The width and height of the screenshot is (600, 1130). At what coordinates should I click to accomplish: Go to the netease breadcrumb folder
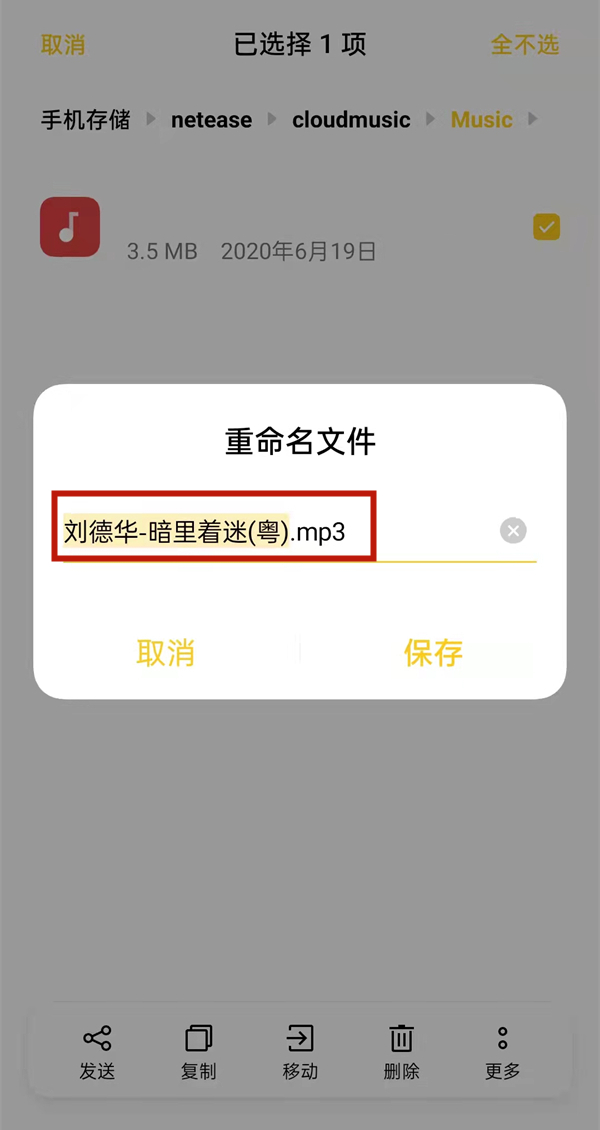[211, 120]
